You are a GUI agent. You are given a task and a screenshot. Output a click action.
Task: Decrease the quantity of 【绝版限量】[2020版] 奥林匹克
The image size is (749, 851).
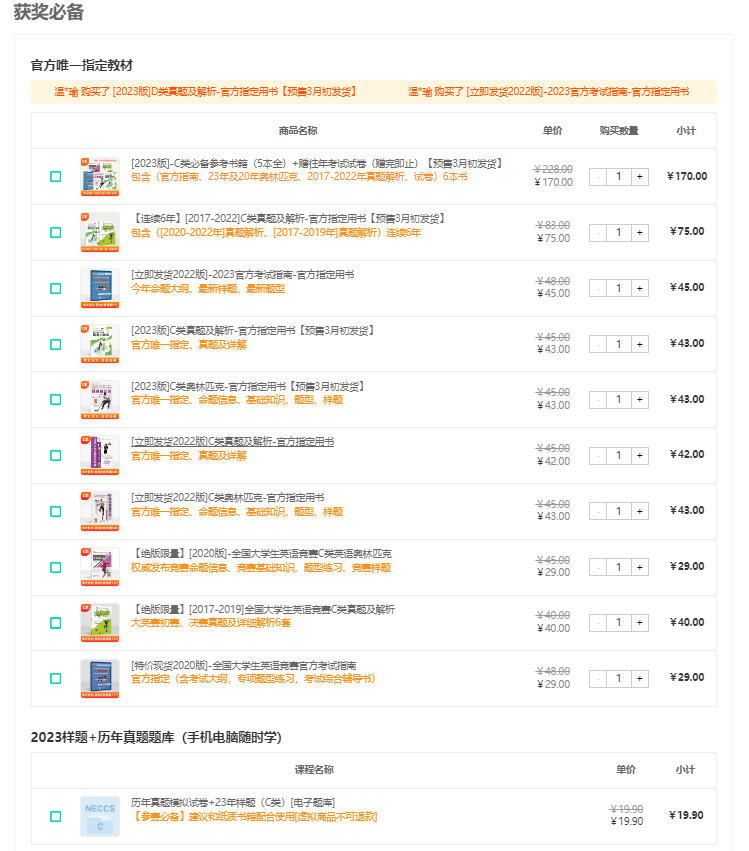tap(598, 567)
